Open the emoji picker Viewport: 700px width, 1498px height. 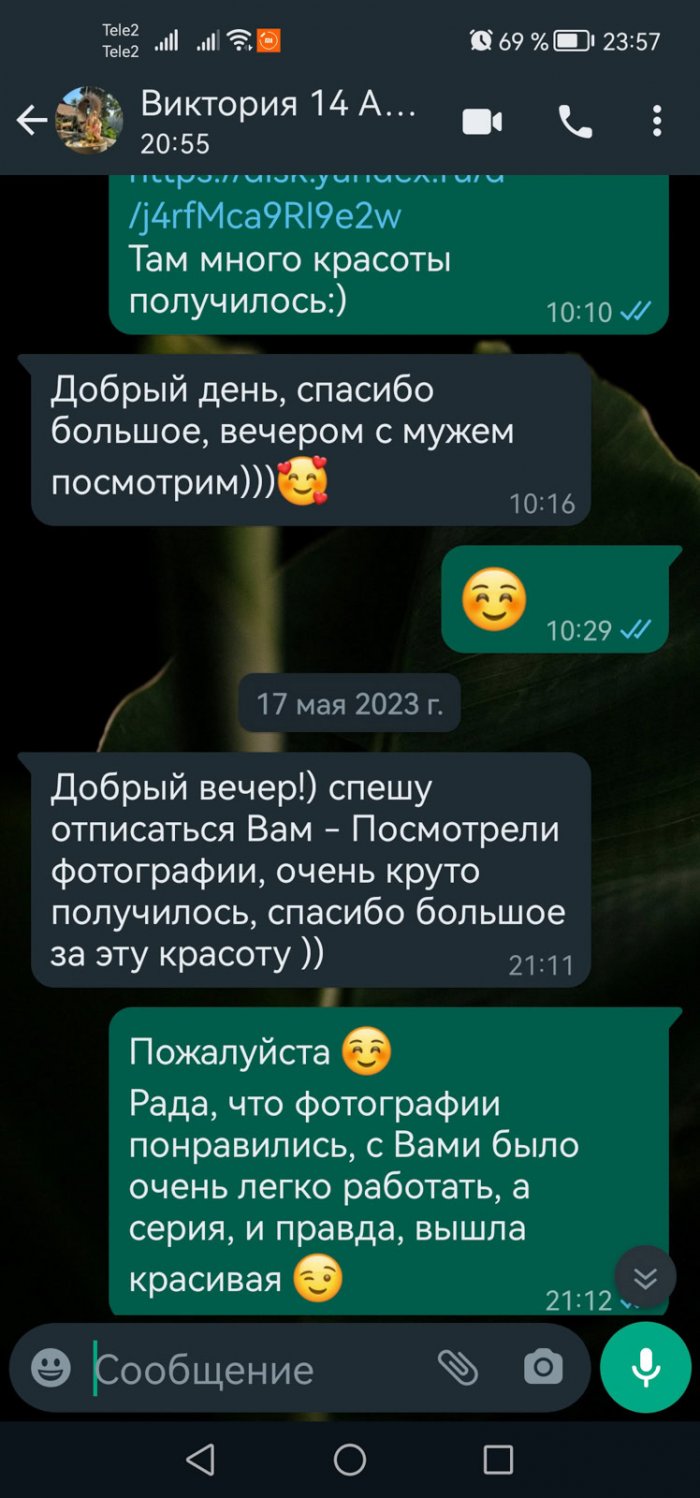51,1368
